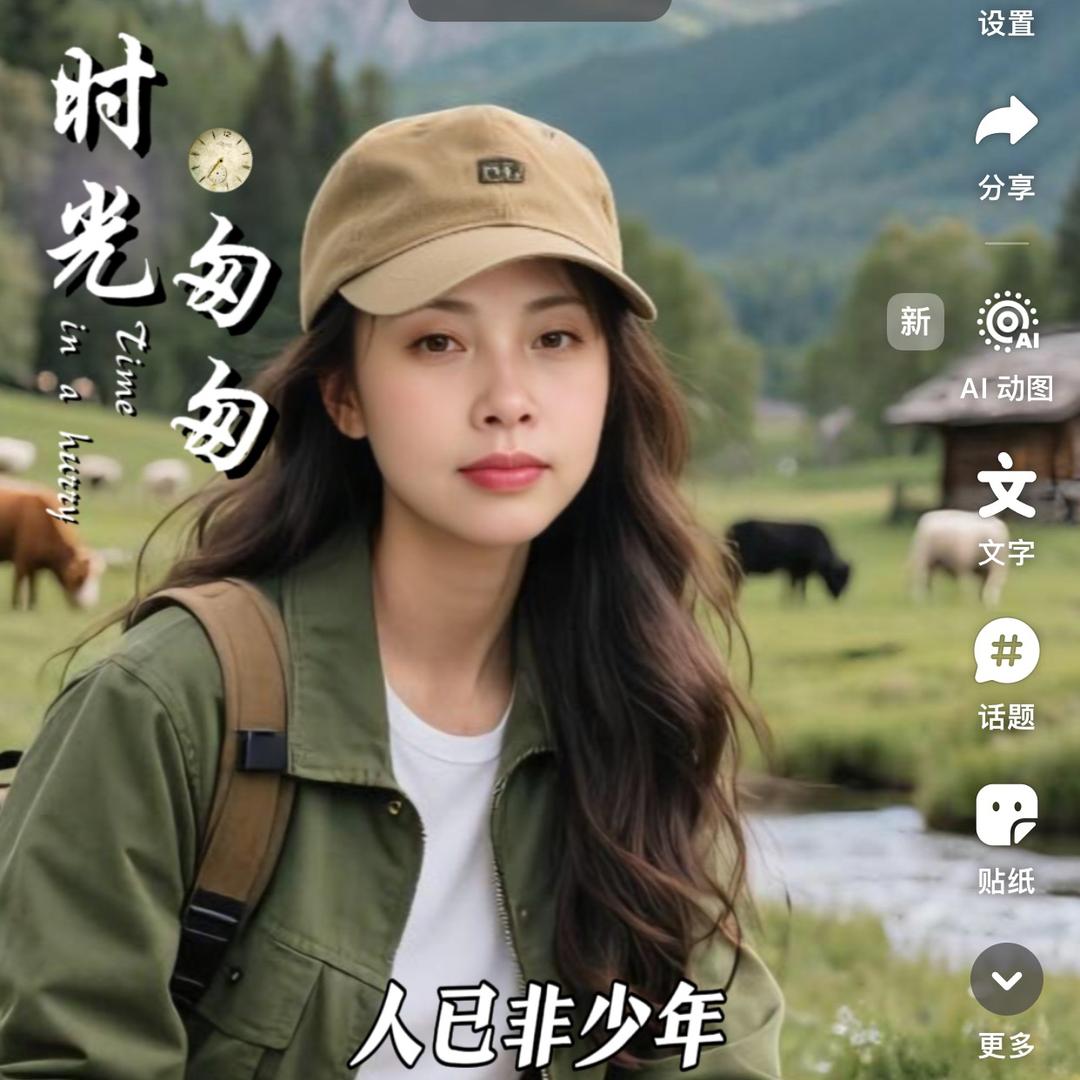Open the 贴纸 sticker picker
The image size is (1080, 1080).
pos(1006,816)
